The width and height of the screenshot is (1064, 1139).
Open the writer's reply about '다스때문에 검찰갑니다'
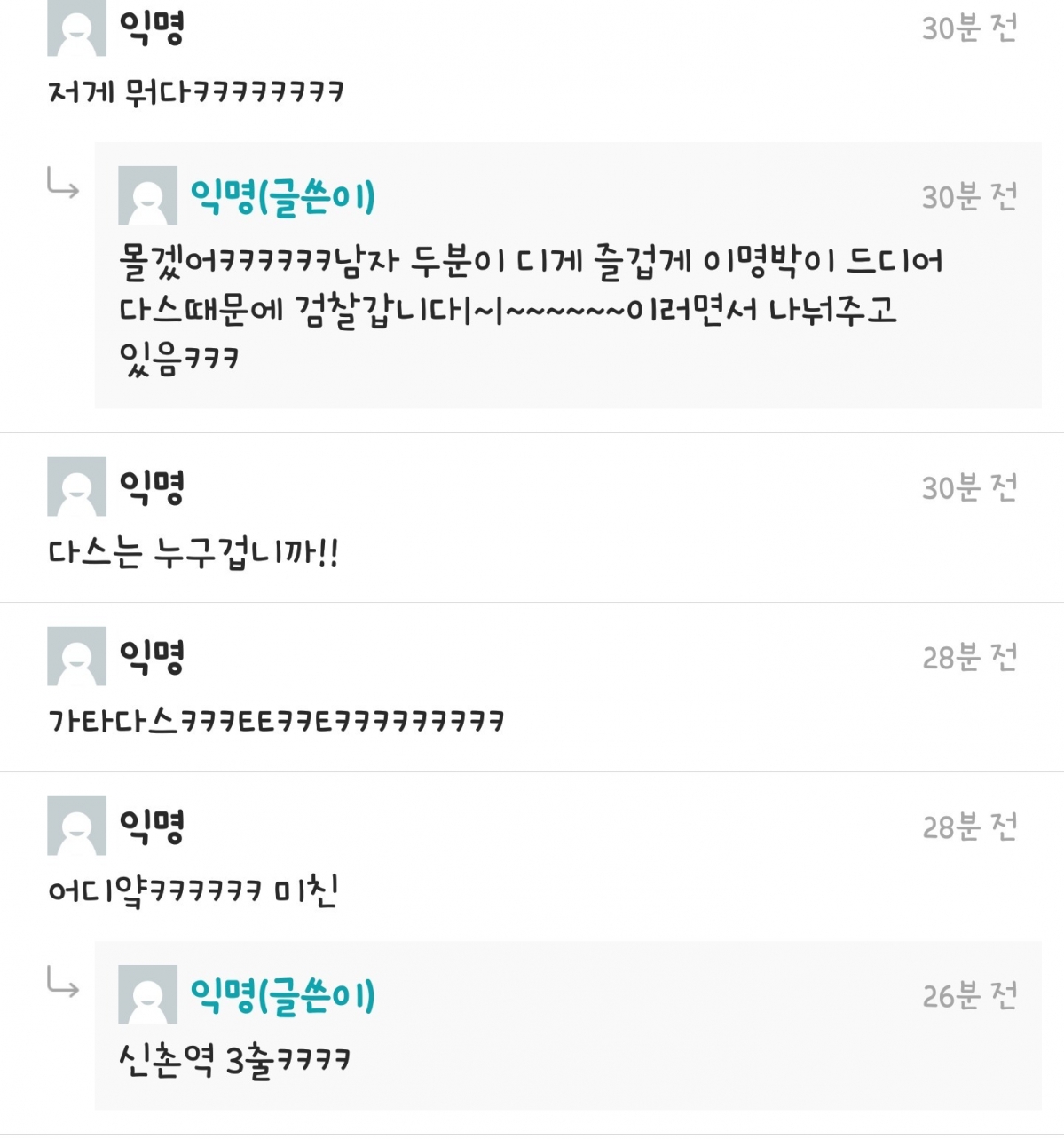(x=530, y=308)
